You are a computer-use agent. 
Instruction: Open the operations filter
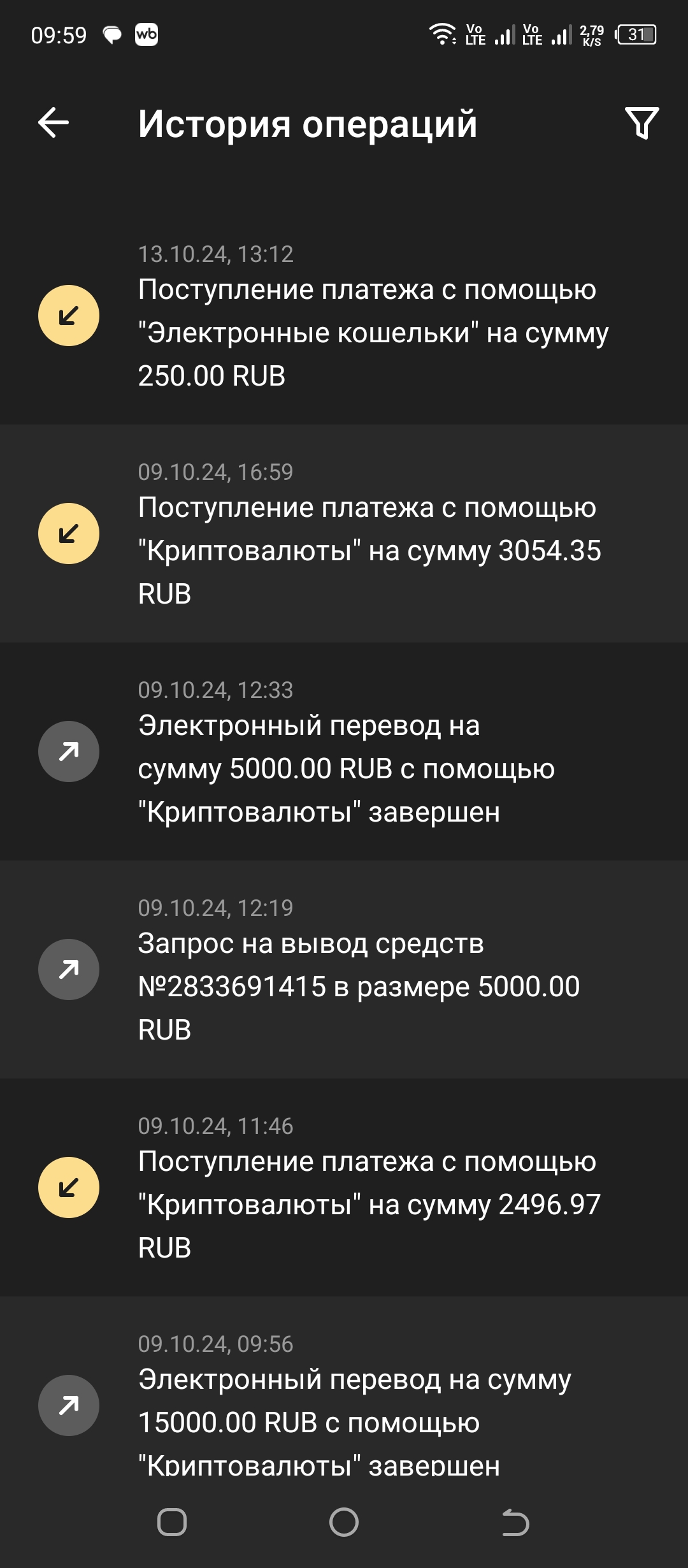[x=641, y=123]
